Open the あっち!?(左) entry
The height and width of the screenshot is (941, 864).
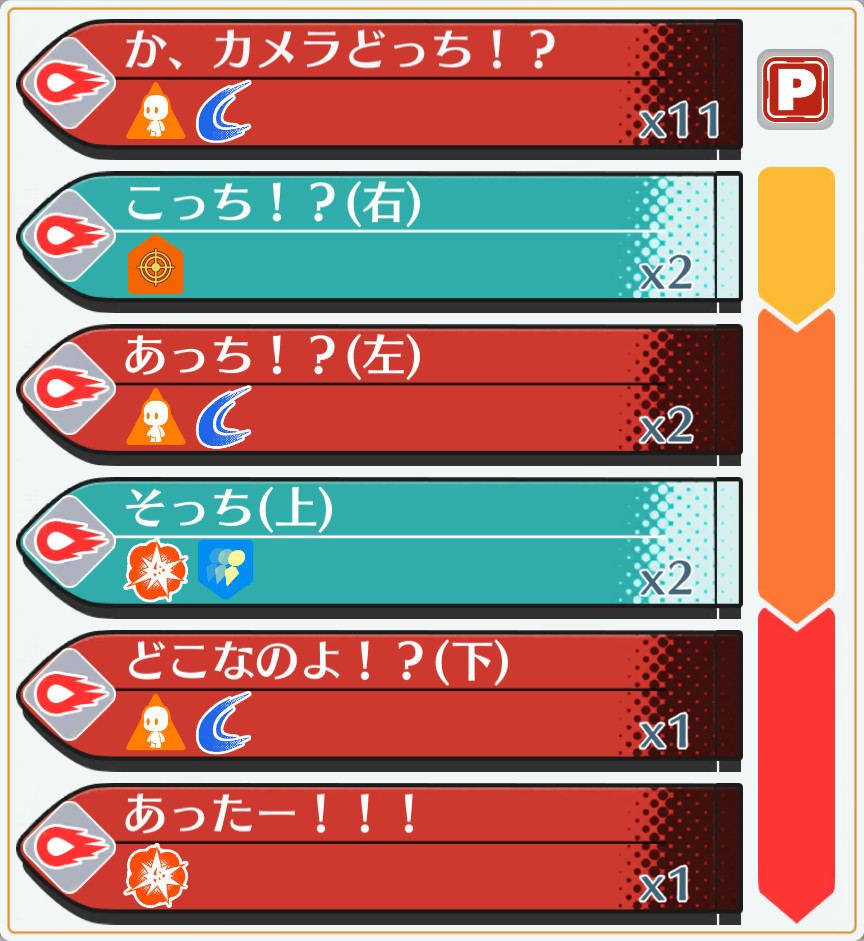(380, 390)
